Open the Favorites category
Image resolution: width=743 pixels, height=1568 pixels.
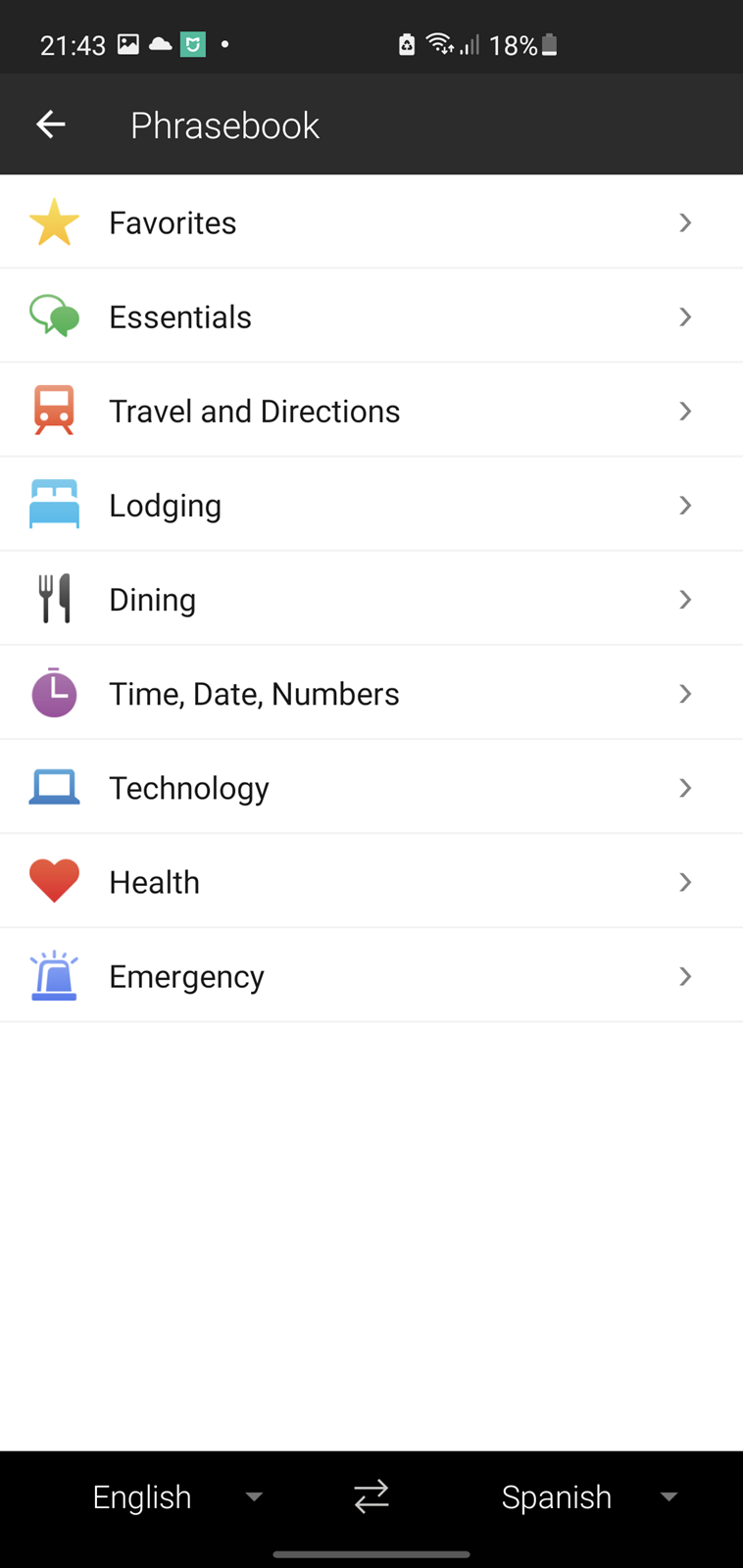tap(371, 222)
